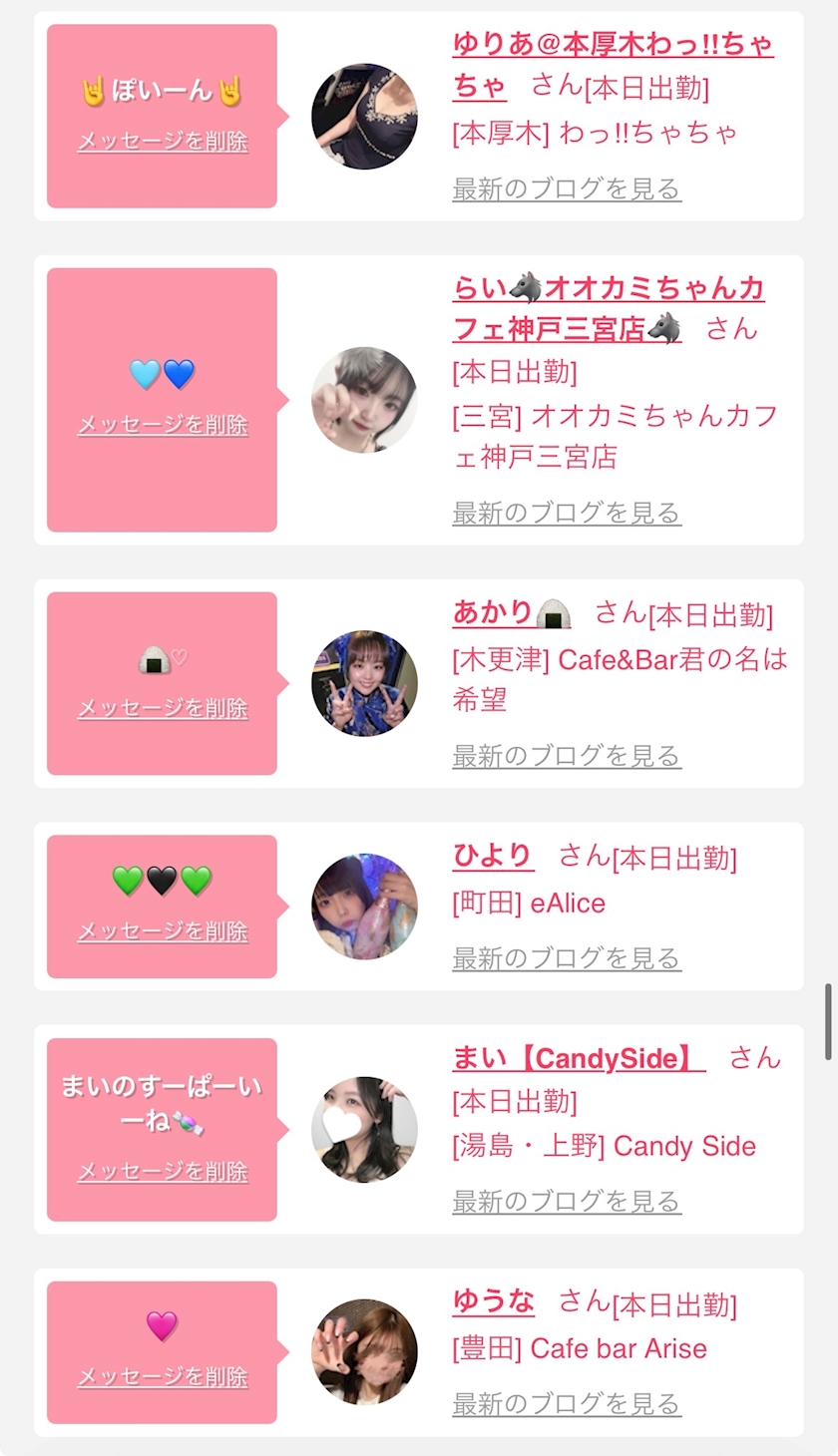This screenshot has width=838, height=1456.
Task: Delete the rice ball message to あかり
Action: (163, 708)
